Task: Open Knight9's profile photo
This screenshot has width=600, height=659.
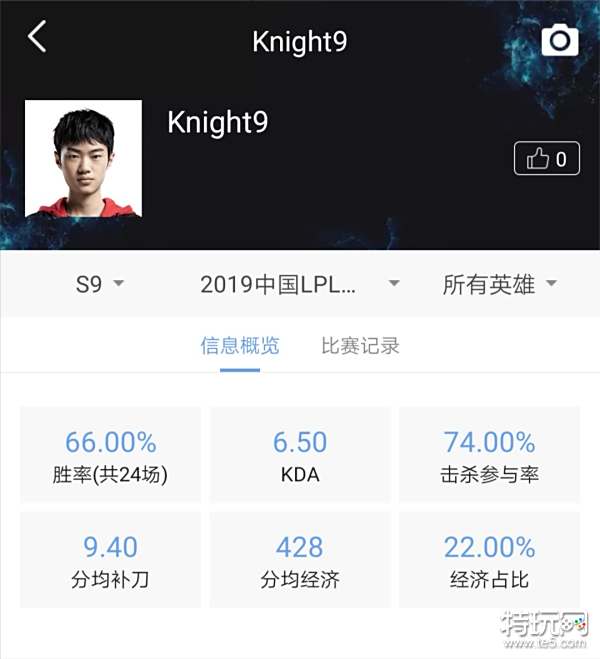Action: [x=83, y=158]
